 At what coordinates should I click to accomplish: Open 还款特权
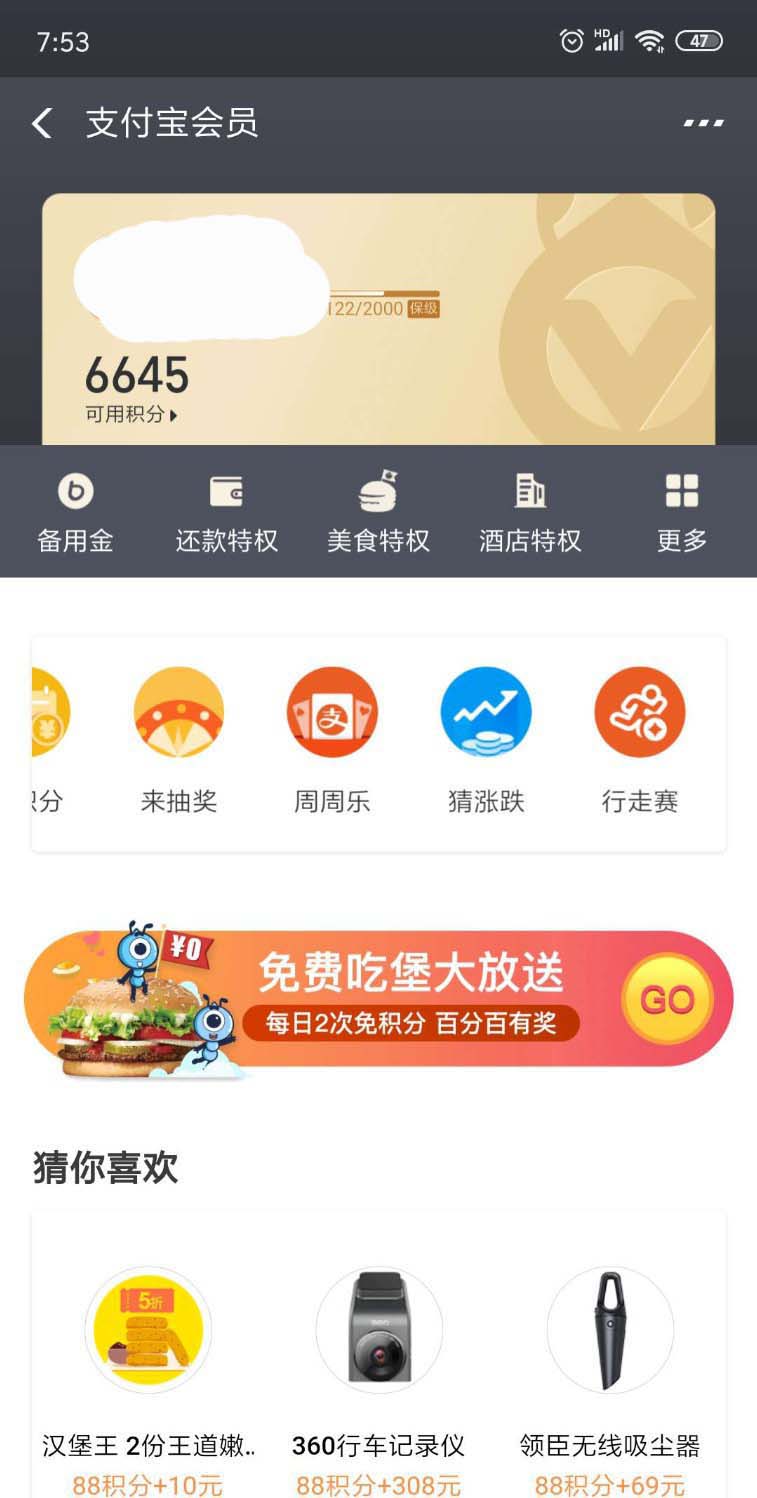point(227,512)
